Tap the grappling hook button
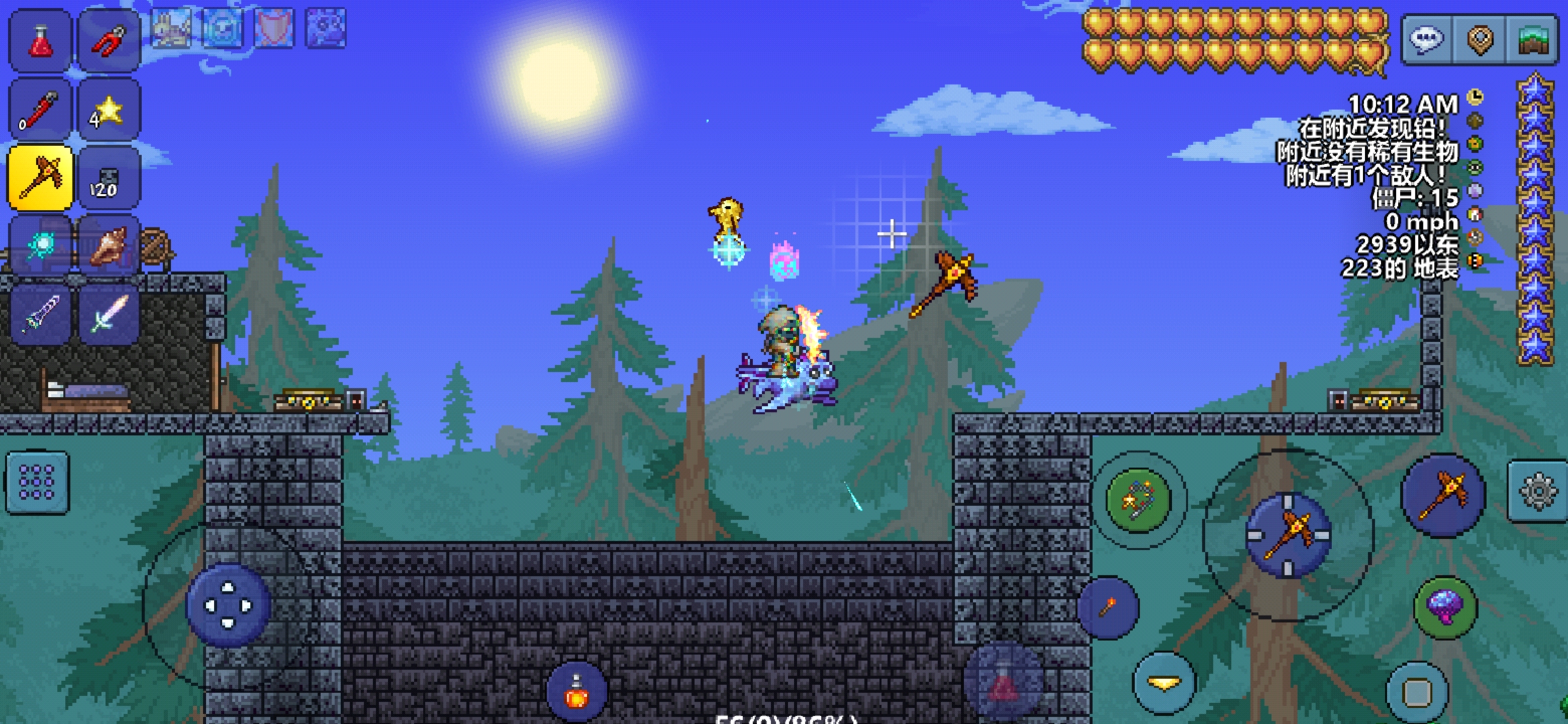The width and height of the screenshot is (1568, 724). tap(1137, 500)
